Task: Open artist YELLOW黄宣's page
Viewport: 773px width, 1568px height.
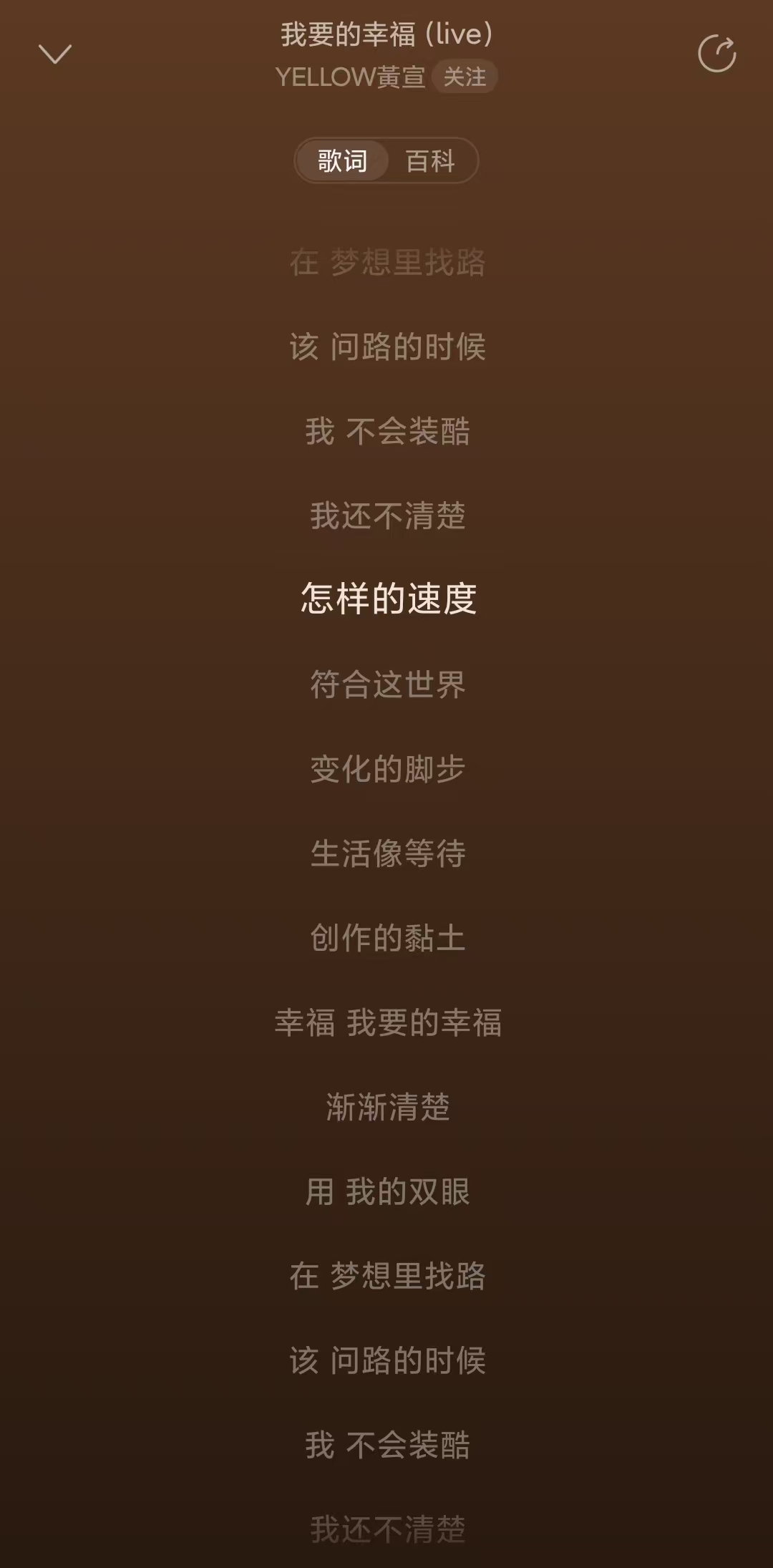Action: (x=351, y=77)
